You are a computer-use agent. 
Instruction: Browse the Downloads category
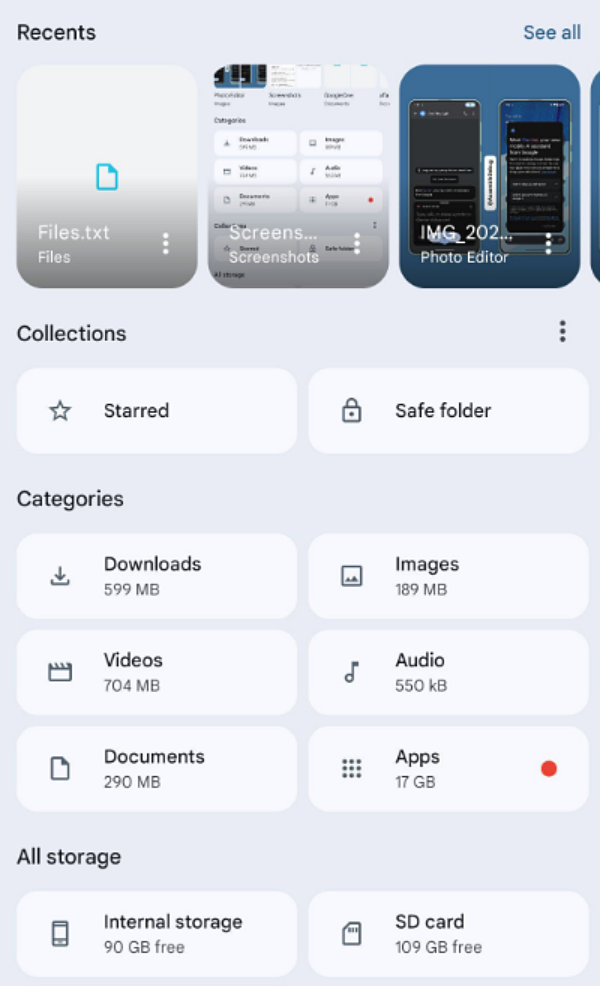point(157,576)
